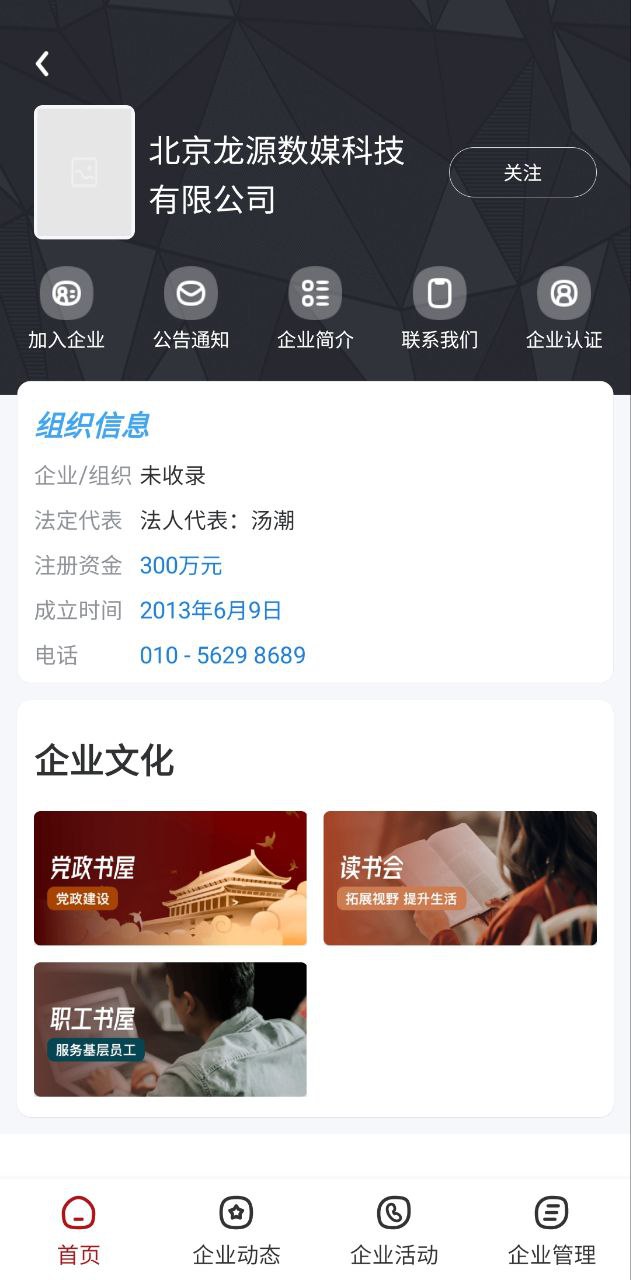
Task: Open the 读书会 card
Action: (460, 878)
